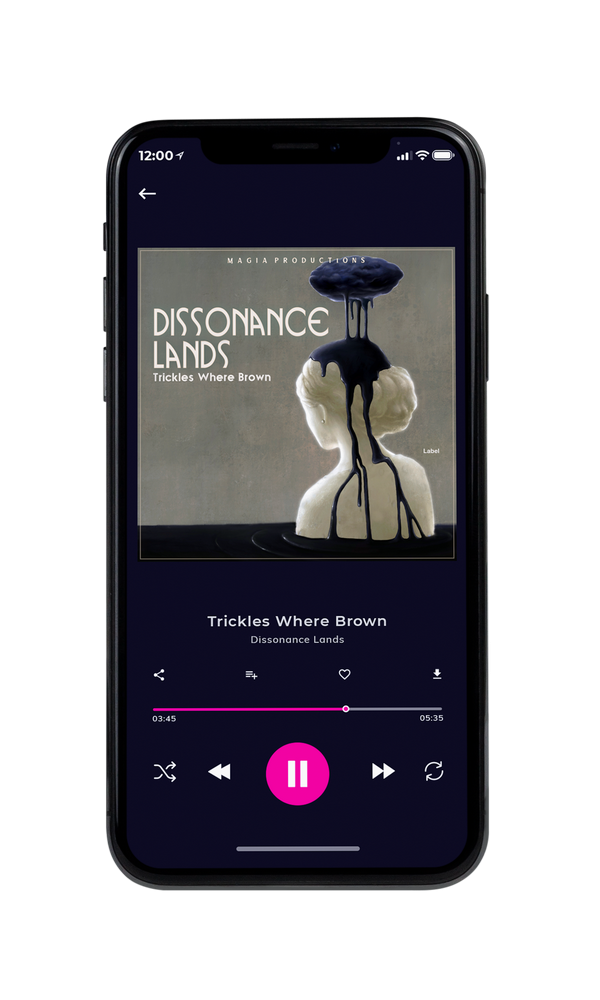The width and height of the screenshot is (600, 1000).
Task: Open the Dissonance Lands album artwork
Action: coord(297,403)
